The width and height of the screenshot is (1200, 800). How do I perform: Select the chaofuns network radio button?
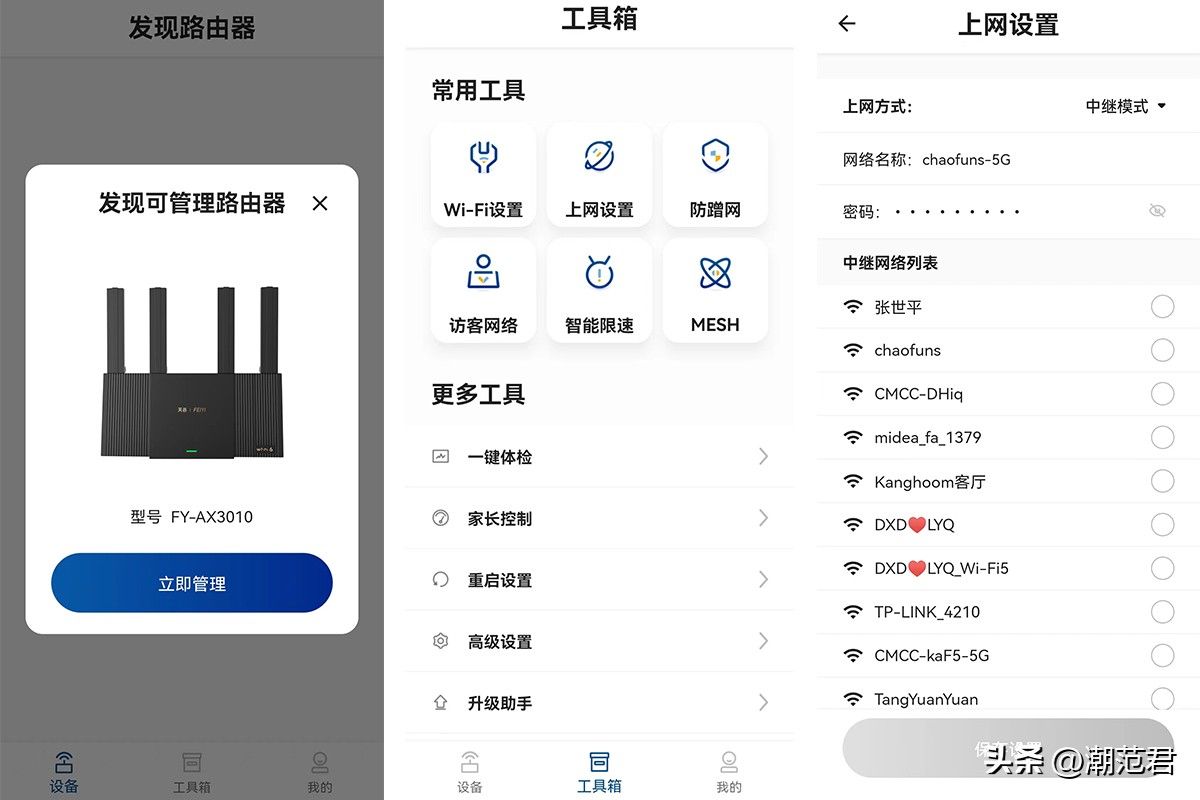point(1162,350)
